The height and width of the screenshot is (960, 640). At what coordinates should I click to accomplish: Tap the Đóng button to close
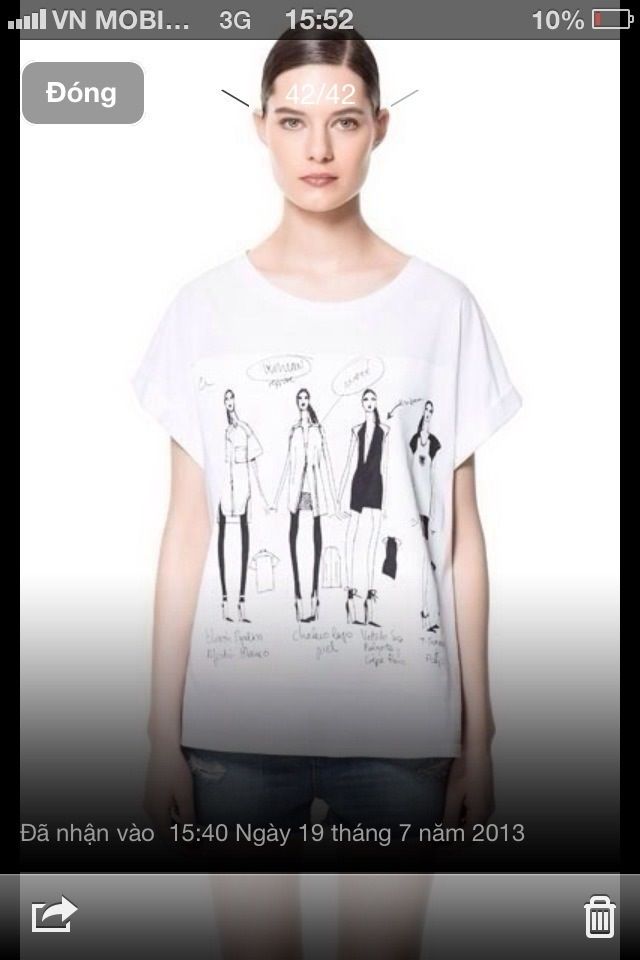83,93
